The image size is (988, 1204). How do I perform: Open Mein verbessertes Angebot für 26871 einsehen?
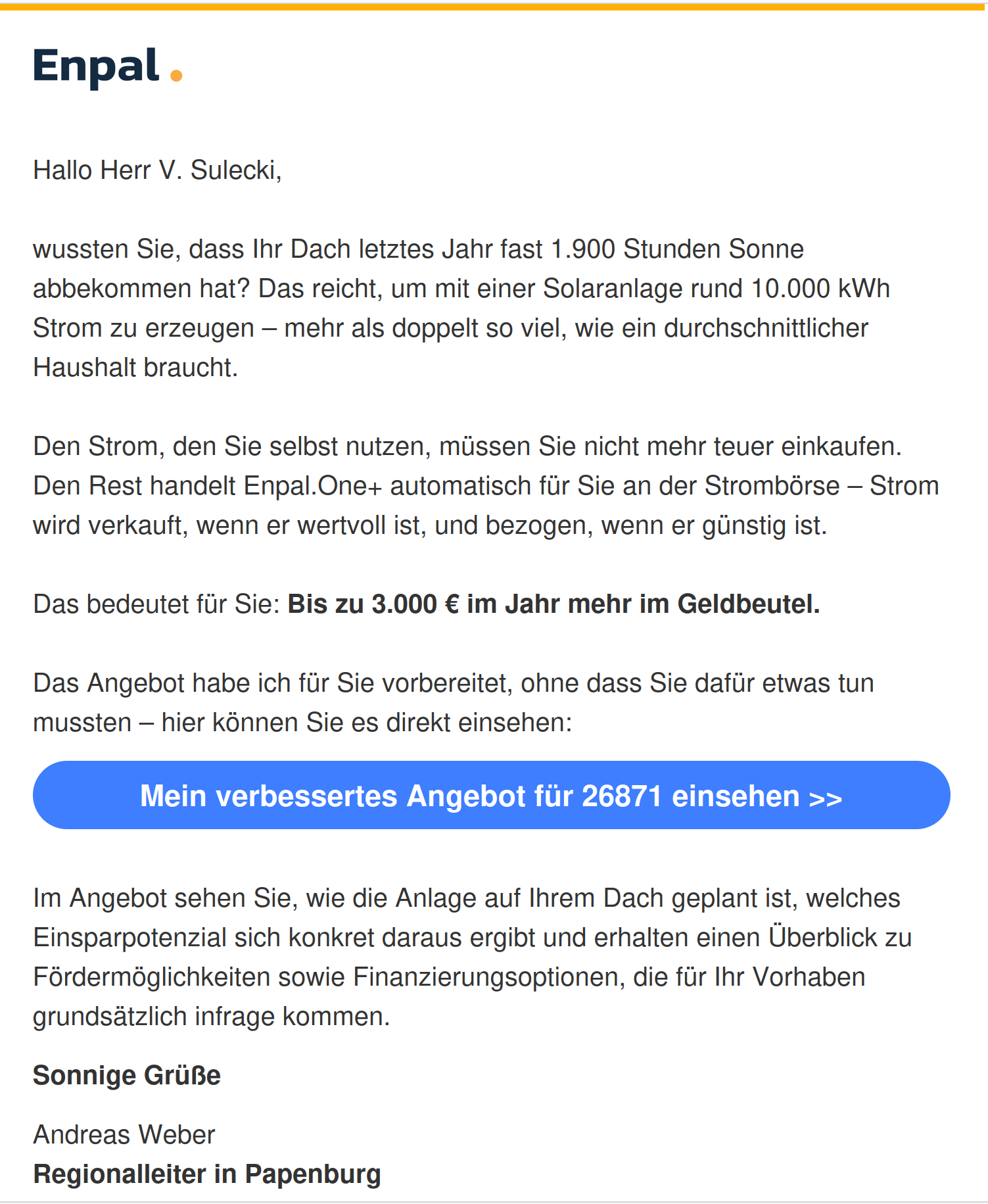click(491, 795)
